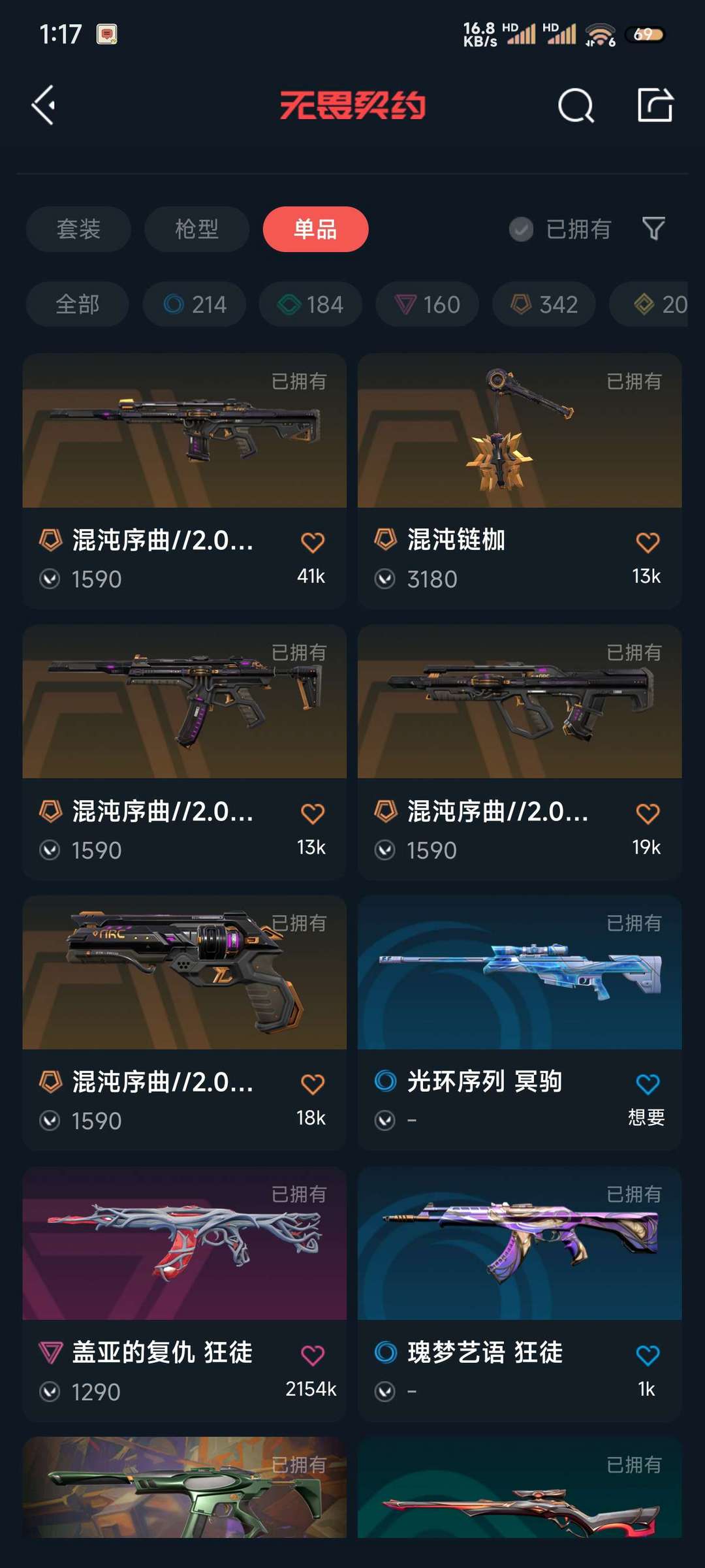This screenshot has height=1568, width=705.
Task: Filter by the 160 tier chip
Action: point(427,304)
